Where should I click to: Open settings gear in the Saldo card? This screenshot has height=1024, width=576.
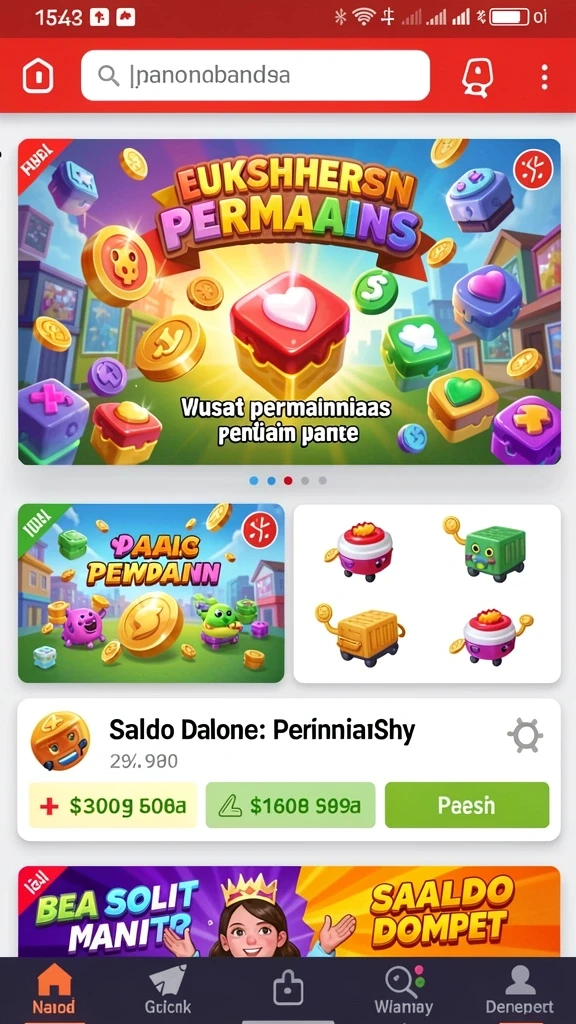click(525, 737)
